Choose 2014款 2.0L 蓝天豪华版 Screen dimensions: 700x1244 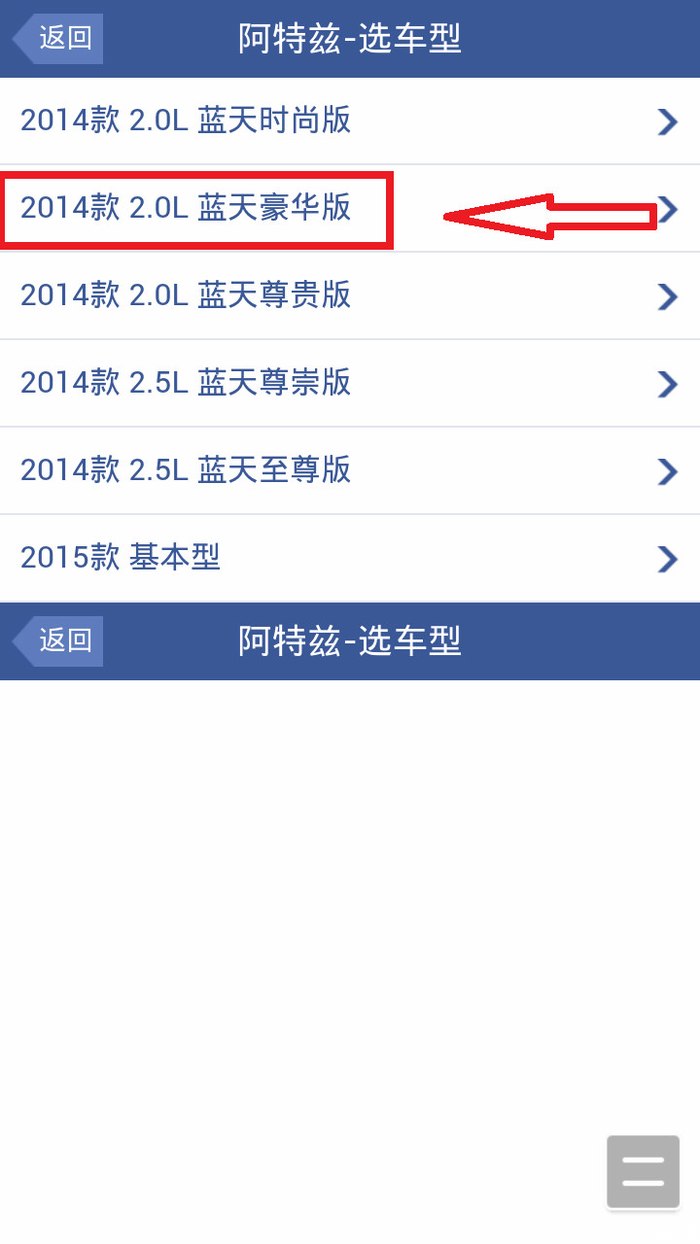[350, 209]
